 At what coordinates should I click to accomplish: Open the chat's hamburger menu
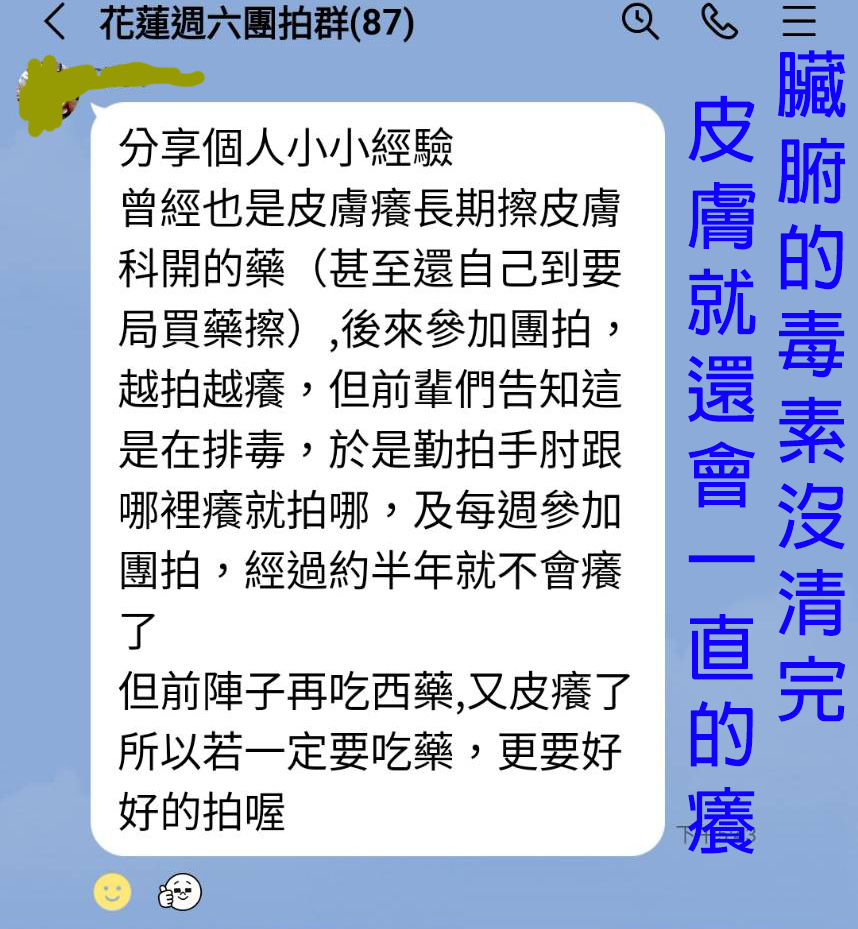pos(799,21)
